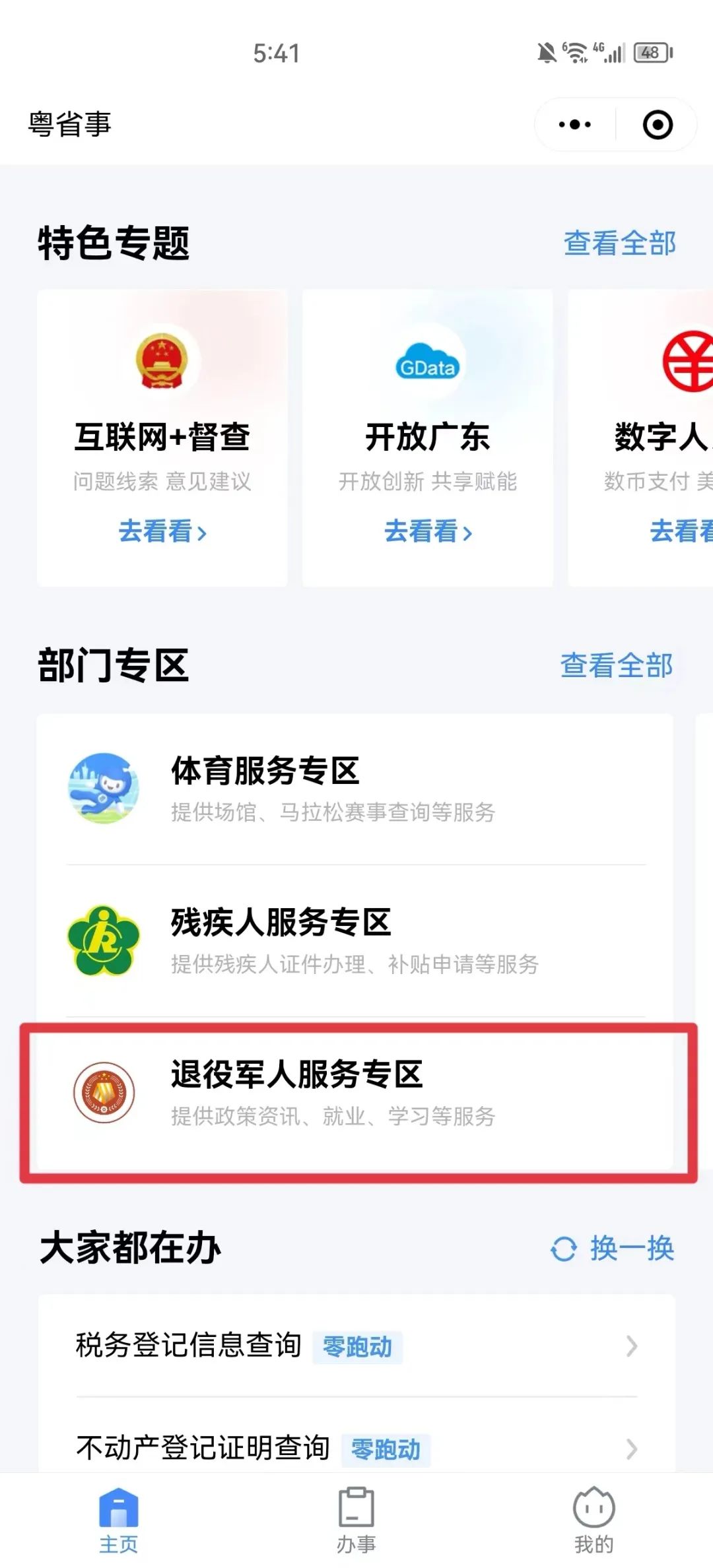Go to the 主页 tab
The height and width of the screenshot is (1568, 713).
pos(119,1520)
